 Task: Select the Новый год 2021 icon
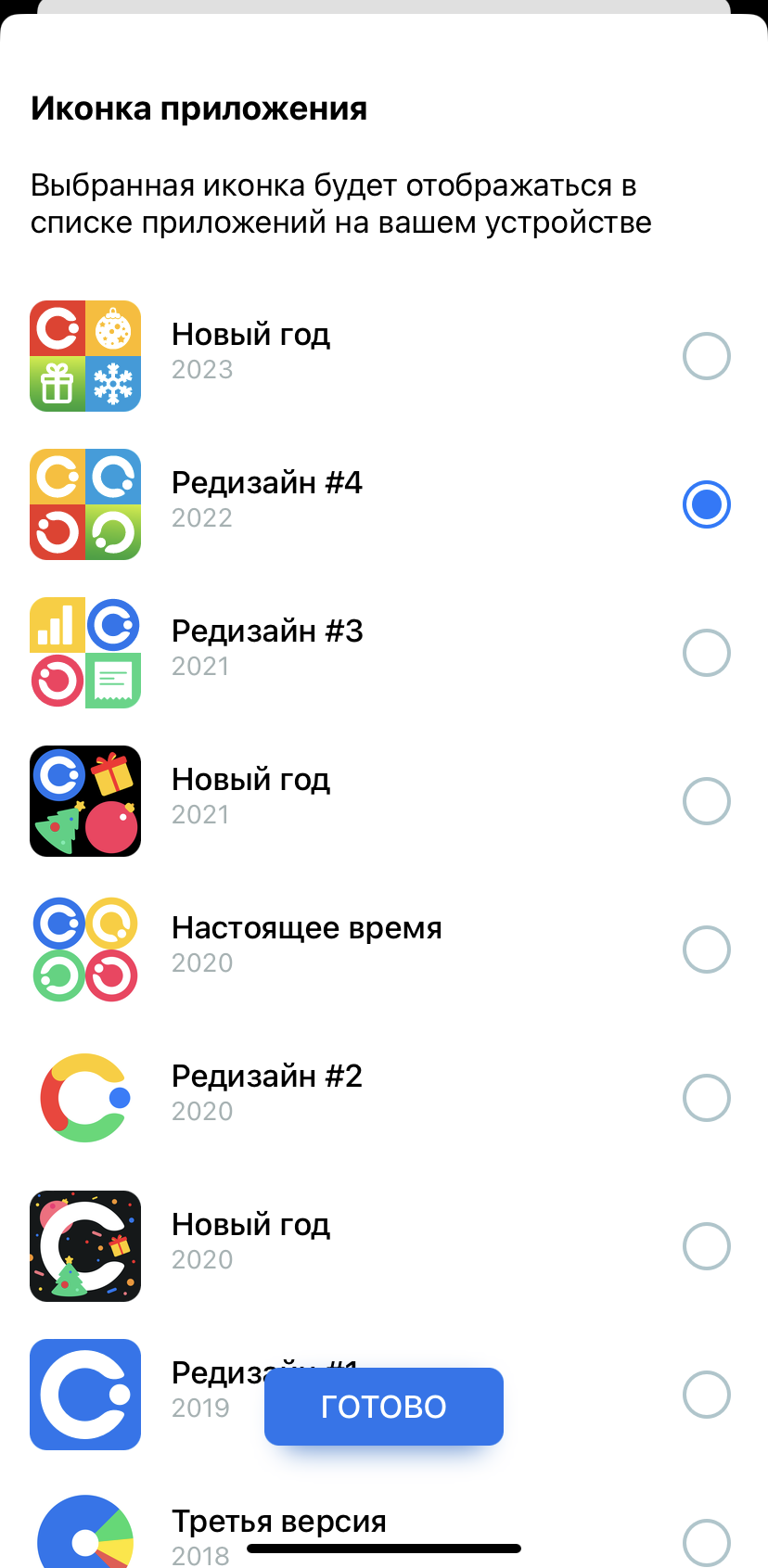[x=706, y=801]
